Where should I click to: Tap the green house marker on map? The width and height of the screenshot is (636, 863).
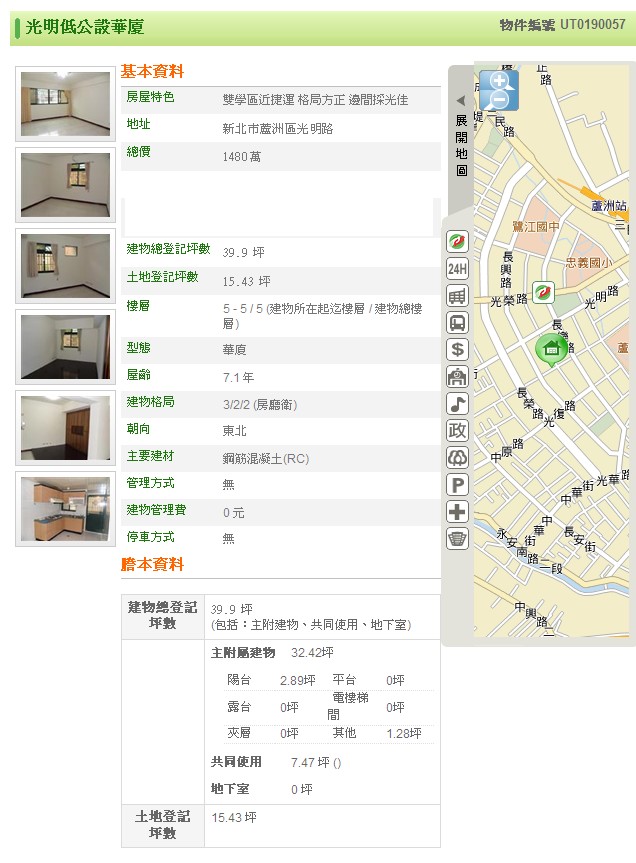[550, 348]
